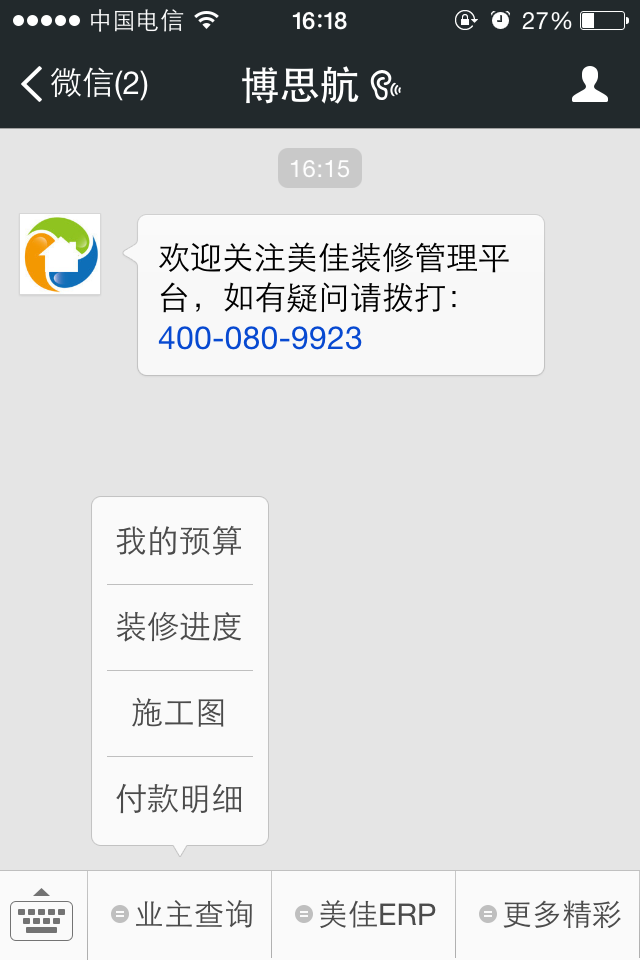The image size is (640, 960).
Task: Go back to the 微信 chat list
Action: [85, 85]
